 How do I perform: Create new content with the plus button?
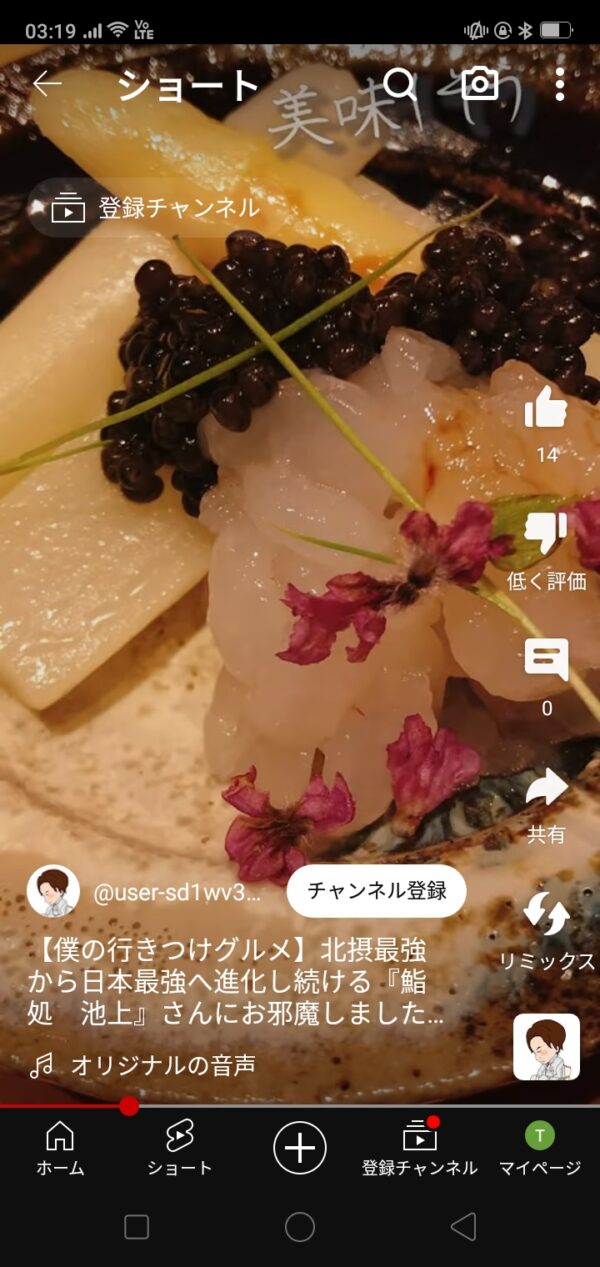(300, 1147)
